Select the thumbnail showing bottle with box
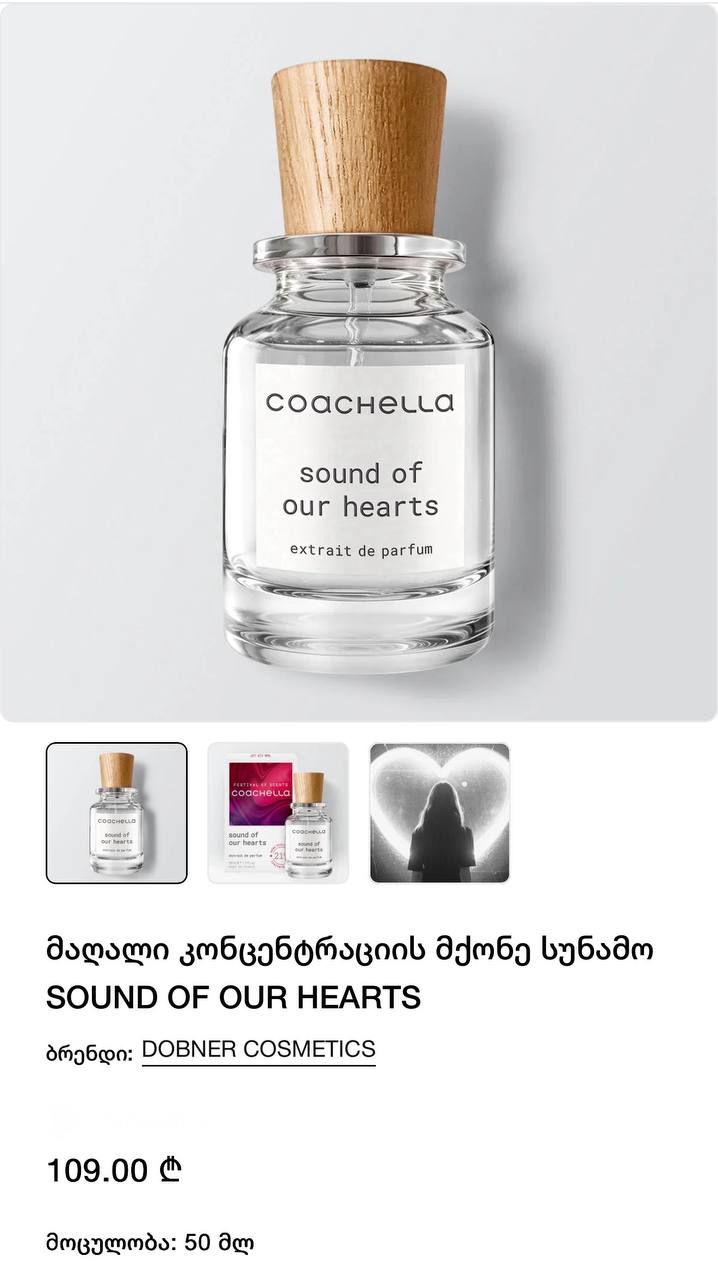Screen dimensions: 718x1280 point(278,813)
